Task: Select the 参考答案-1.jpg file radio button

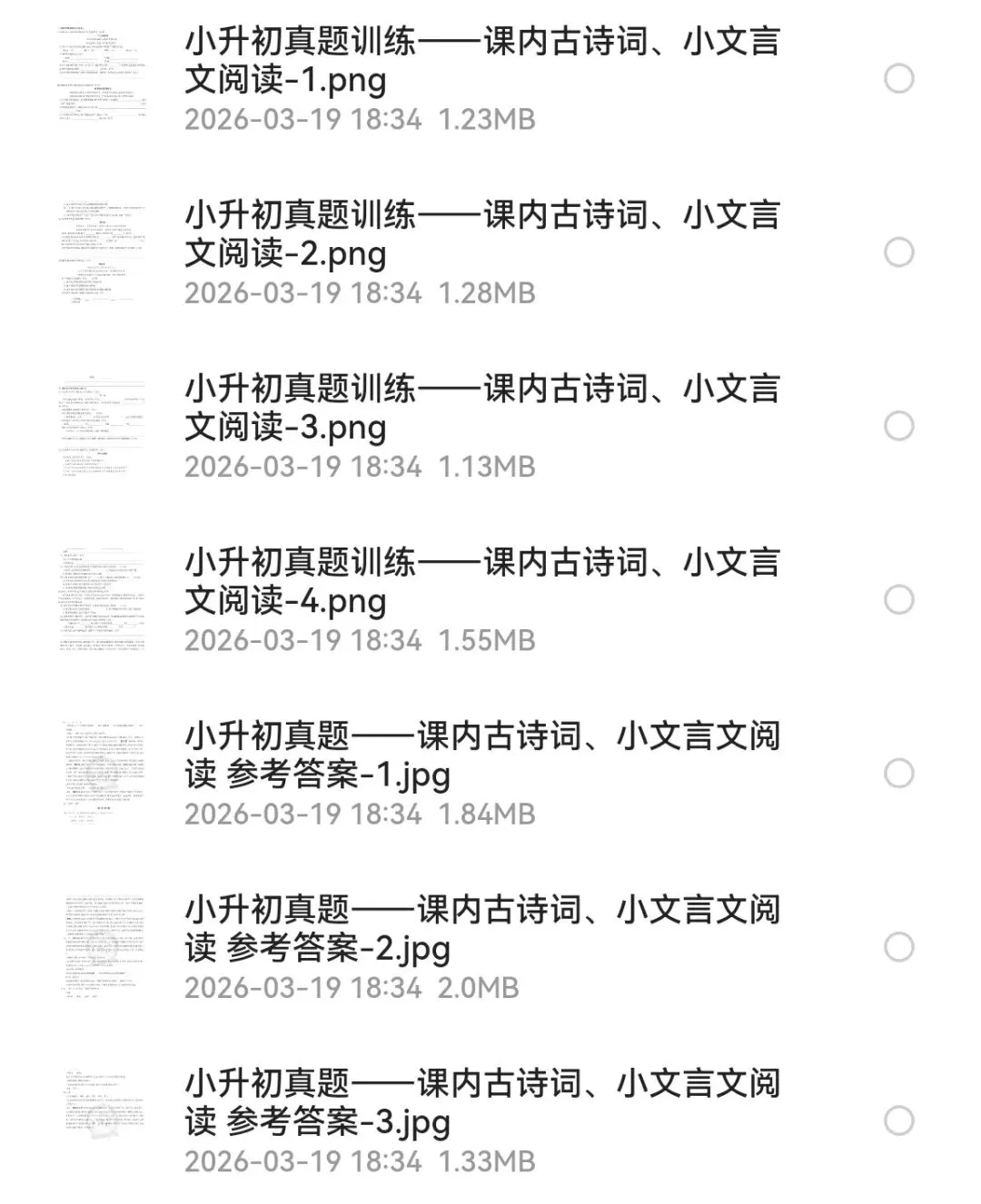Action: click(898, 774)
